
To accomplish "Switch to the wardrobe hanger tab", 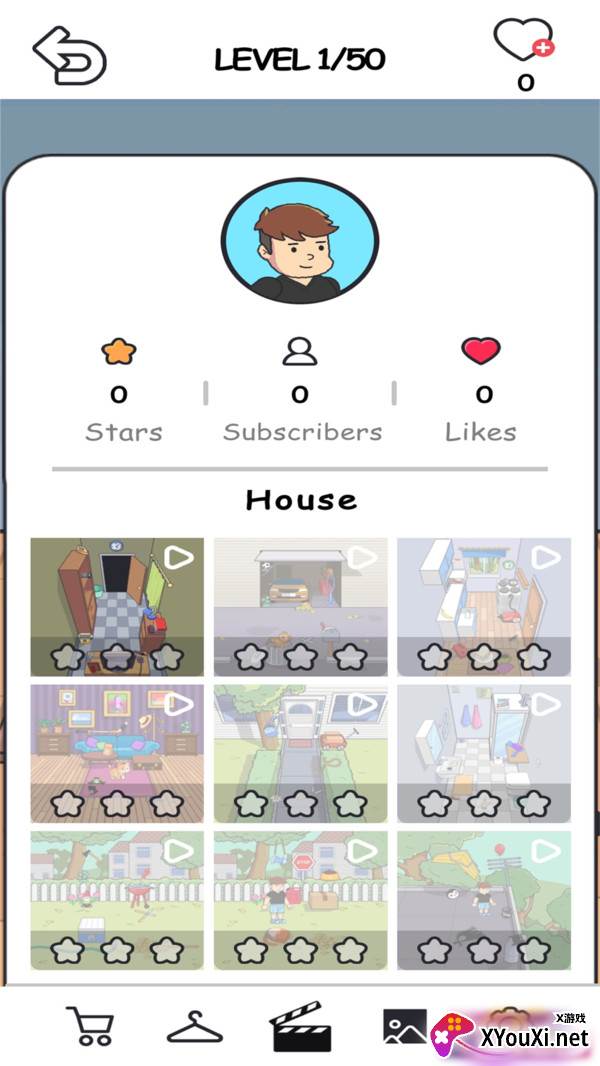I will coord(195,1026).
